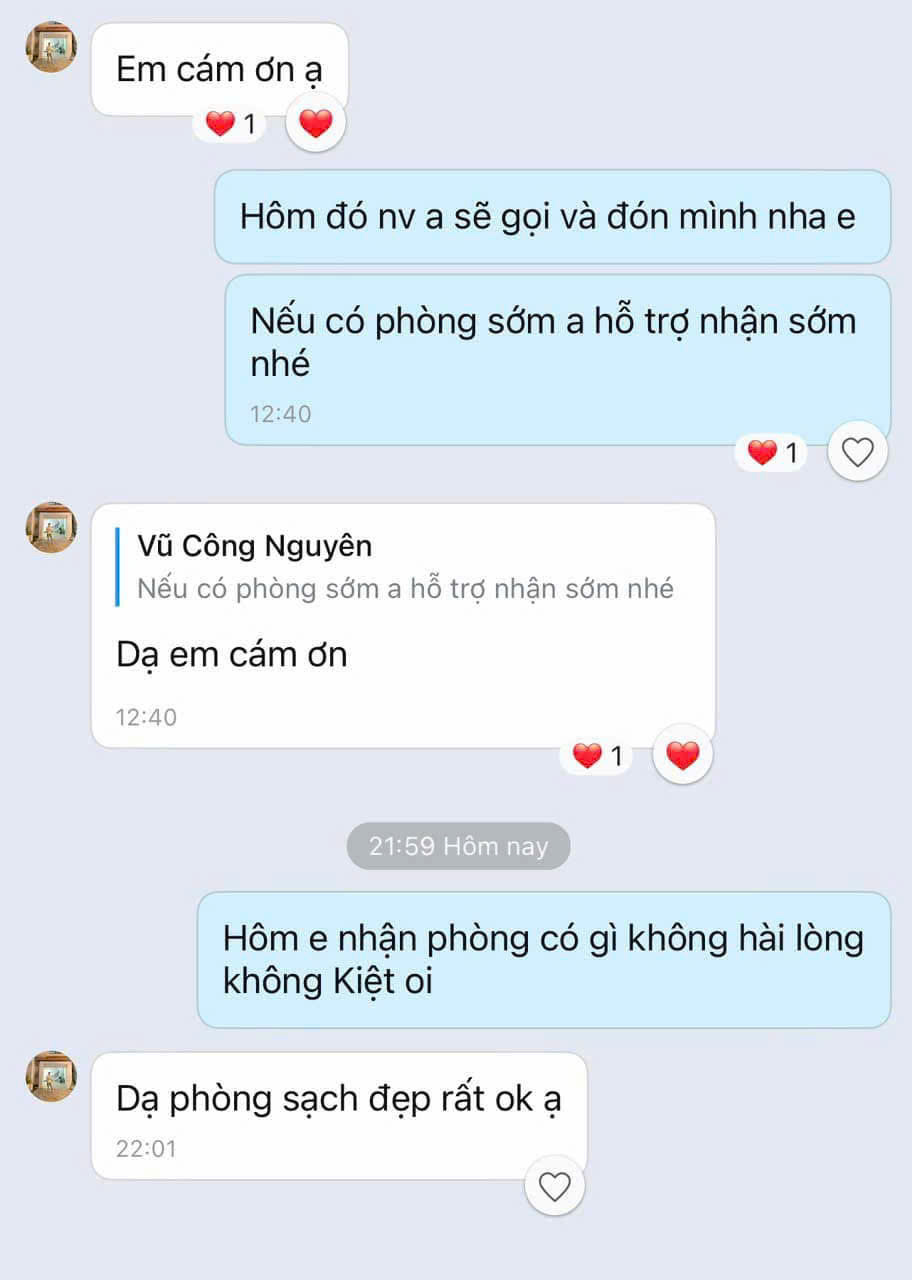The height and width of the screenshot is (1280, 912).
Task: Open avatar beside "Dạ phòng sạch đẹp" message
Action: coord(51,1076)
